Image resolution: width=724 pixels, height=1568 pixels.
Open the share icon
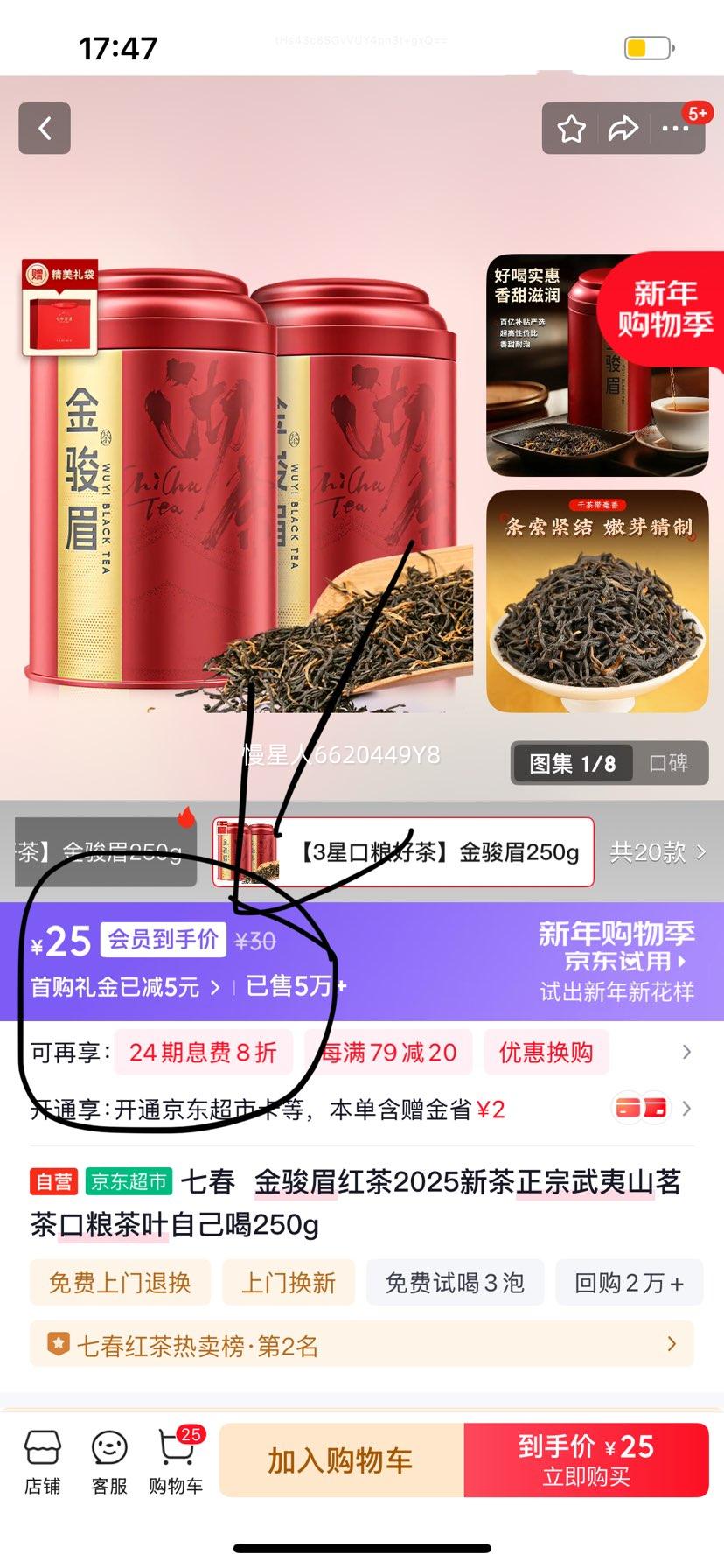pos(624,128)
